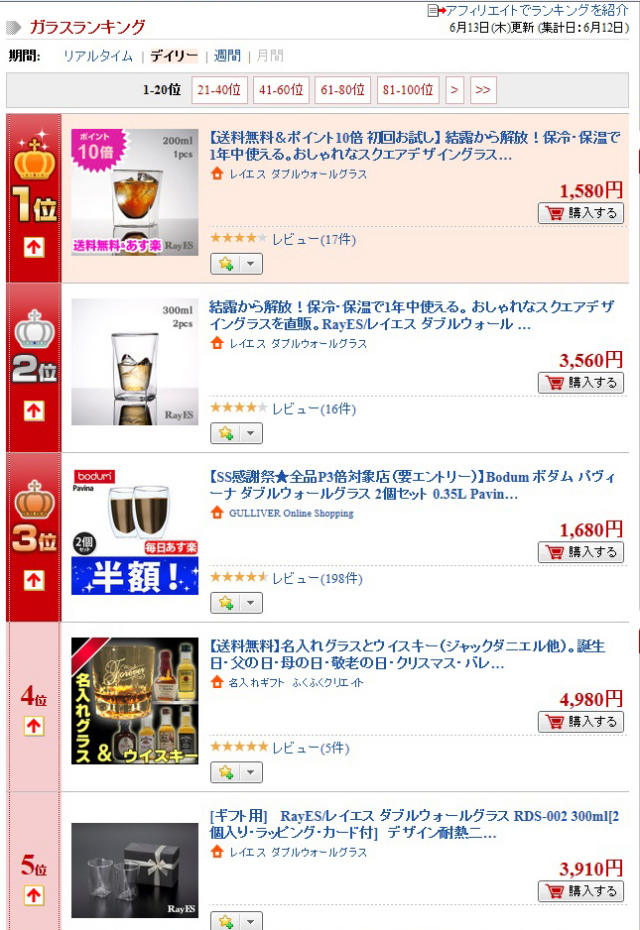640x930 pixels.
Task: Tap 購入する for the 3,910円 gift set
Action: (581, 891)
